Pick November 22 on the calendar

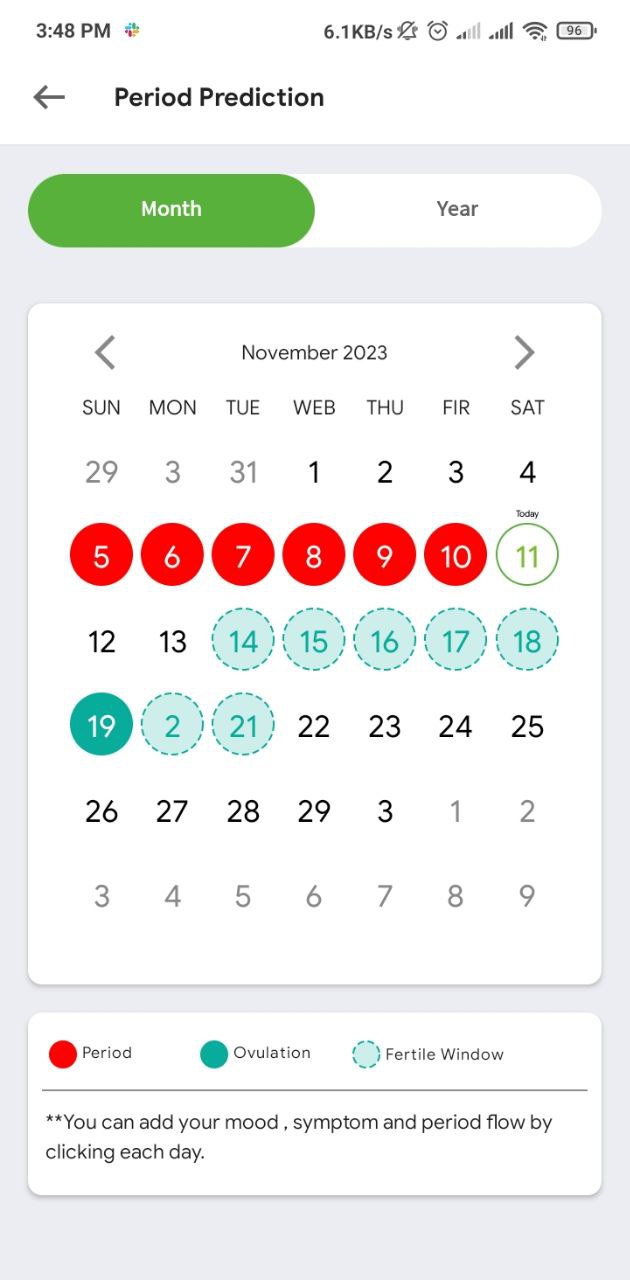[314, 726]
